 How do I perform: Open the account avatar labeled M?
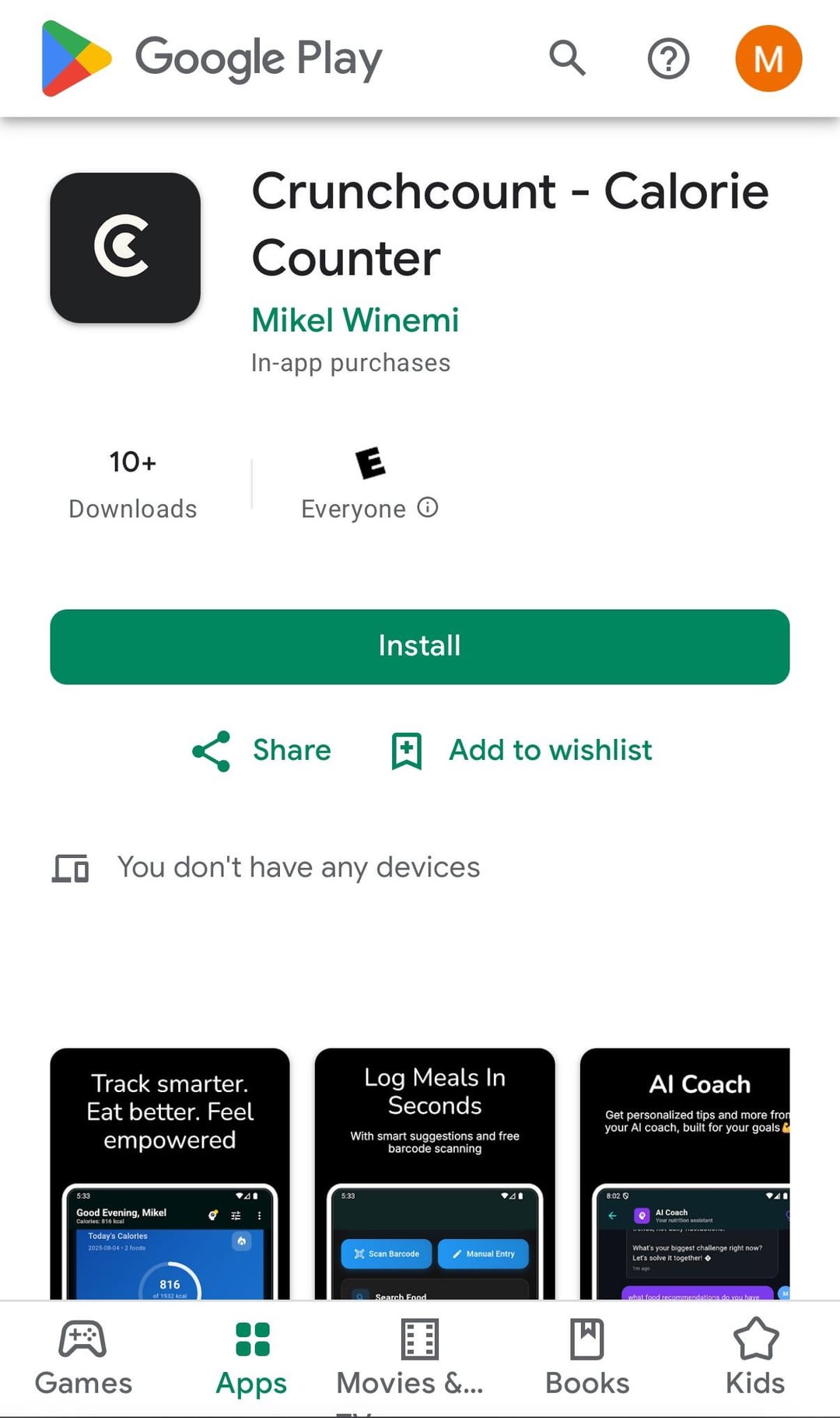tap(768, 58)
